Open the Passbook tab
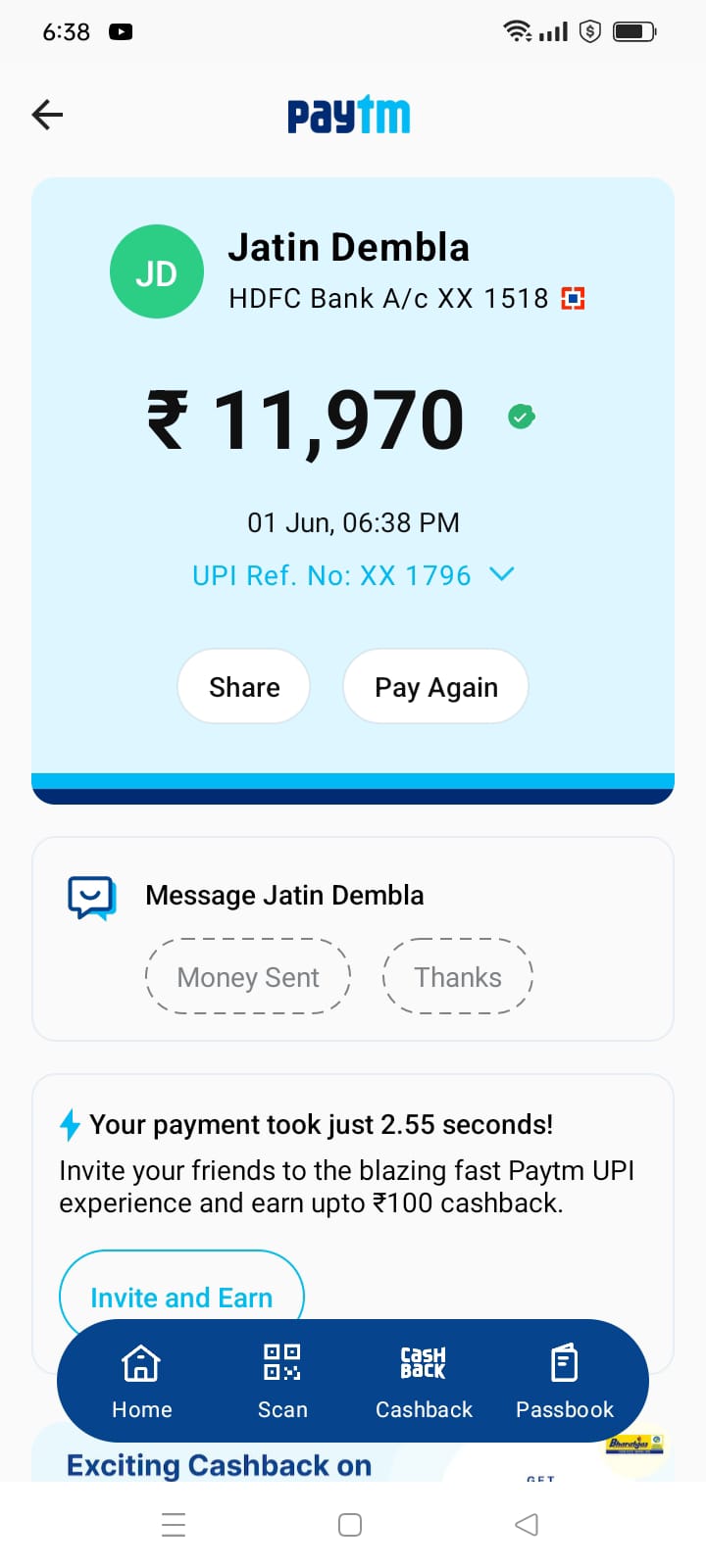Screen dimensions: 706x1568 pos(565,1382)
